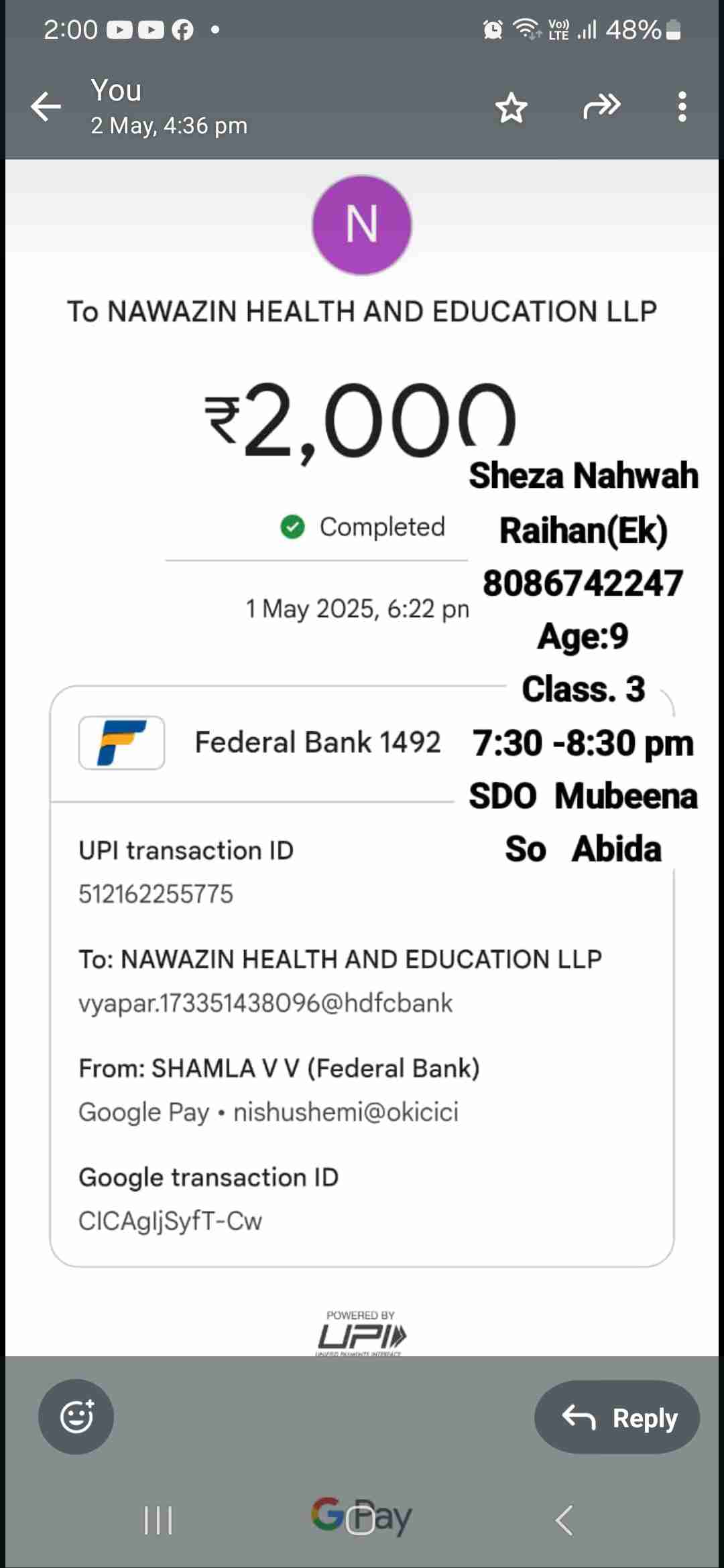
Task: Go back from the image viewer
Action: (x=46, y=107)
